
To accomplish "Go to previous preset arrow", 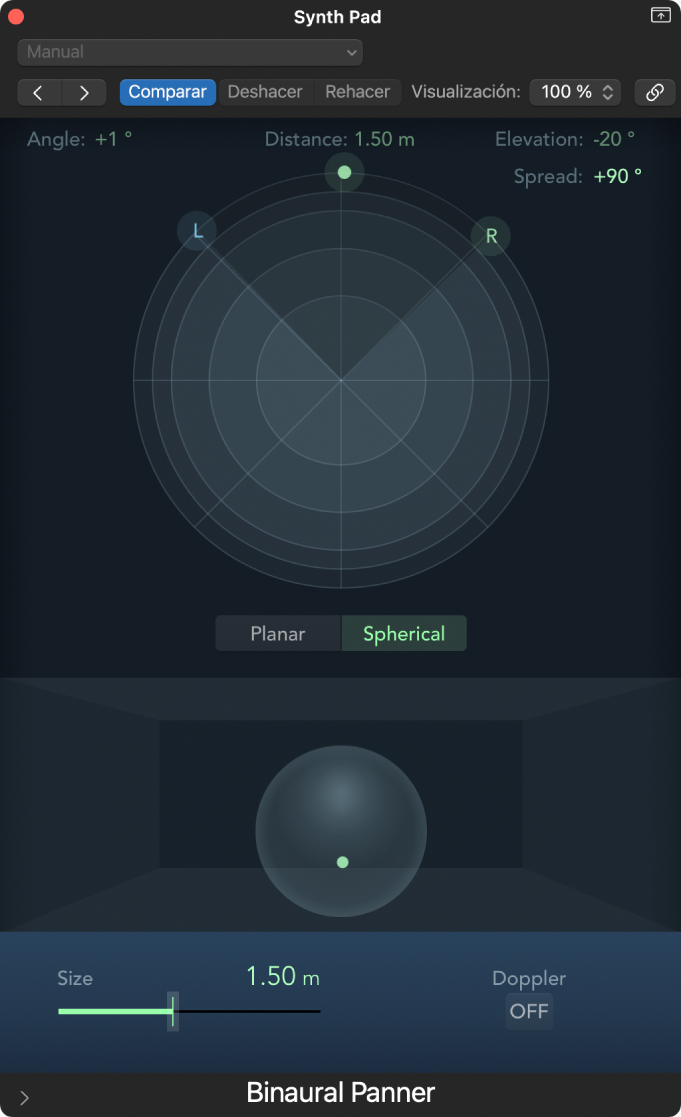I will pos(39,92).
